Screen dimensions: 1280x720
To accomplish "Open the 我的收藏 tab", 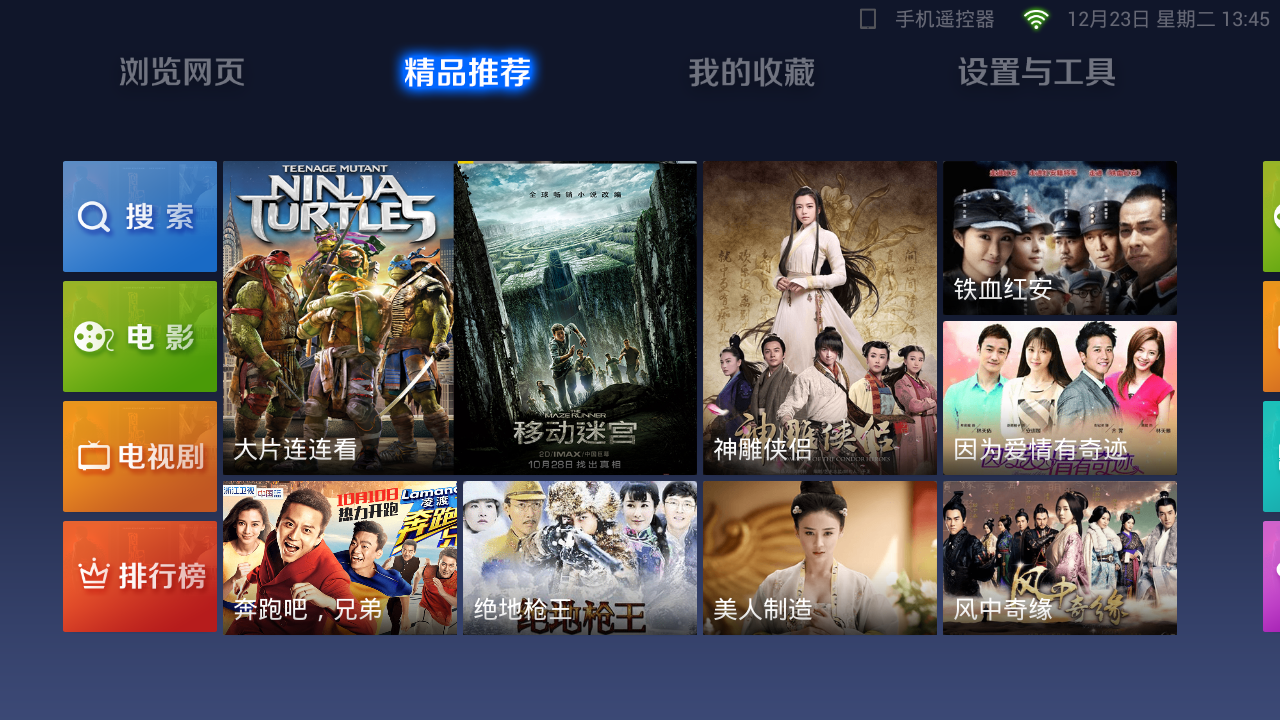I will pyautogui.click(x=751, y=72).
